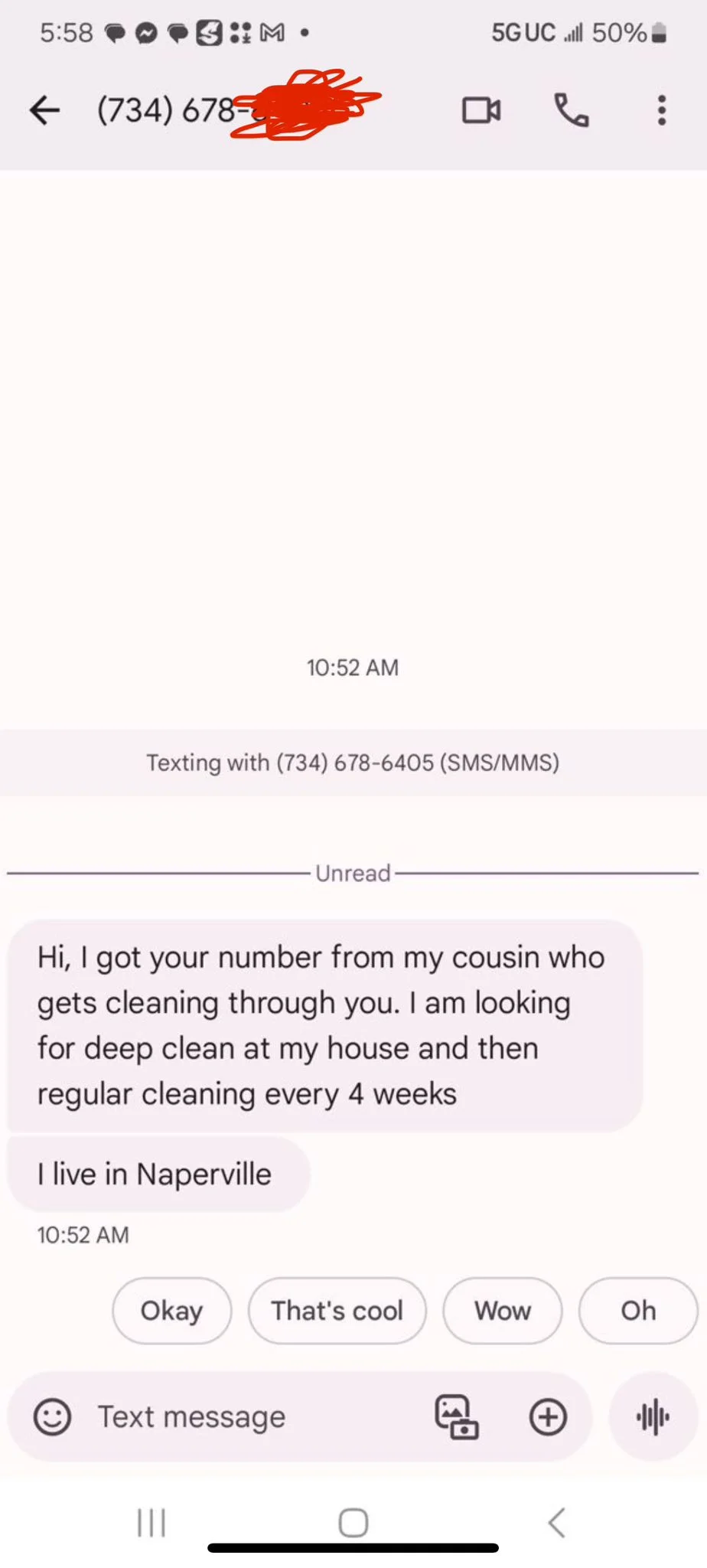Select the "Oh" quick reply
Viewport: 707px width, 1568px height.
[x=638, y=1311]
